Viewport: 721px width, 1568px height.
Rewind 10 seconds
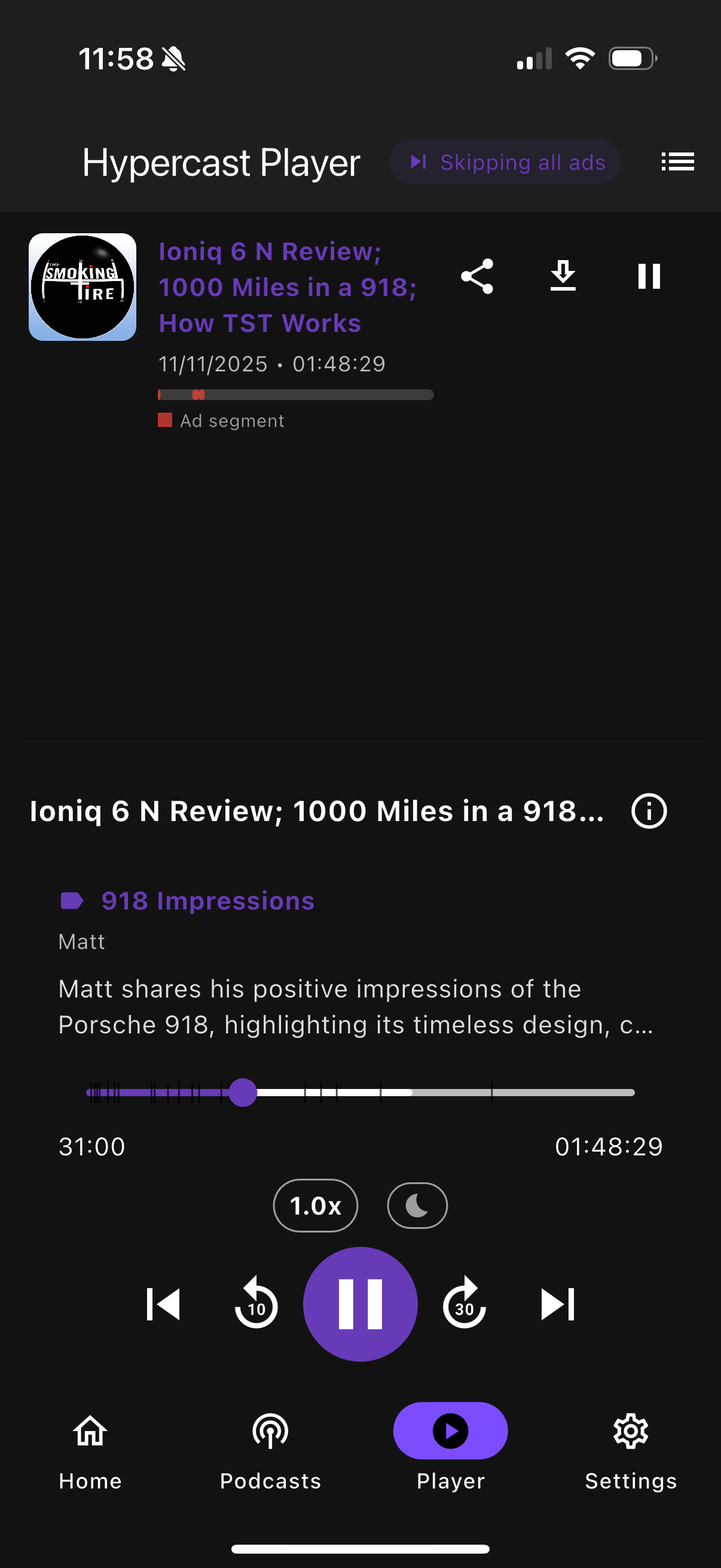click(256, 1304)
